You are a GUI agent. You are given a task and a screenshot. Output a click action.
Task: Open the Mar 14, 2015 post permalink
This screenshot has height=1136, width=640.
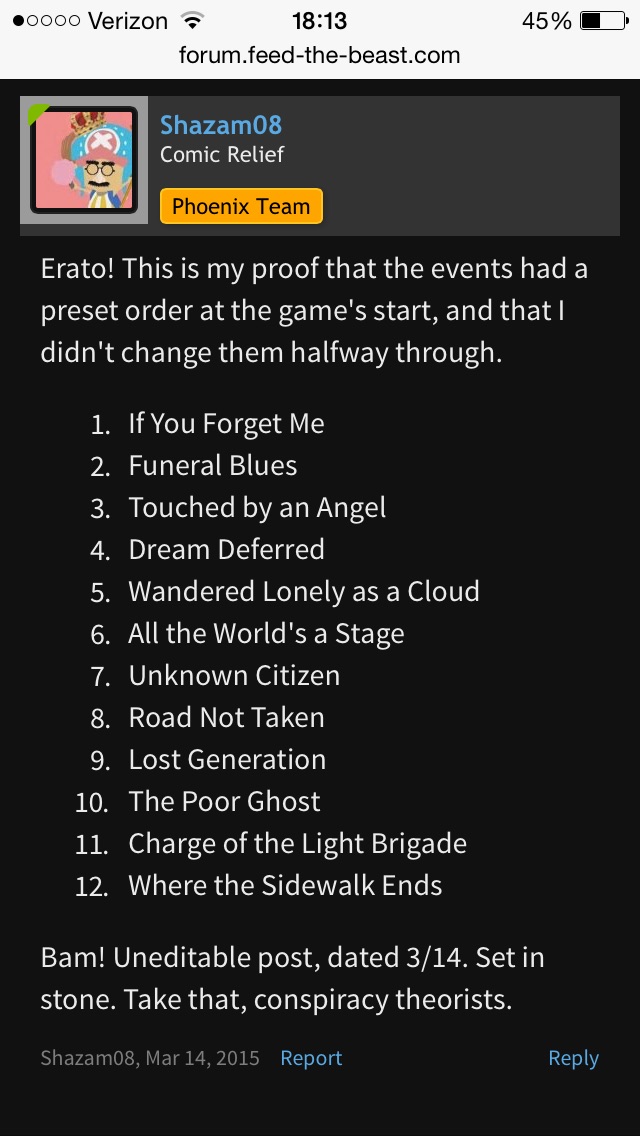(x=202, y=1058)
